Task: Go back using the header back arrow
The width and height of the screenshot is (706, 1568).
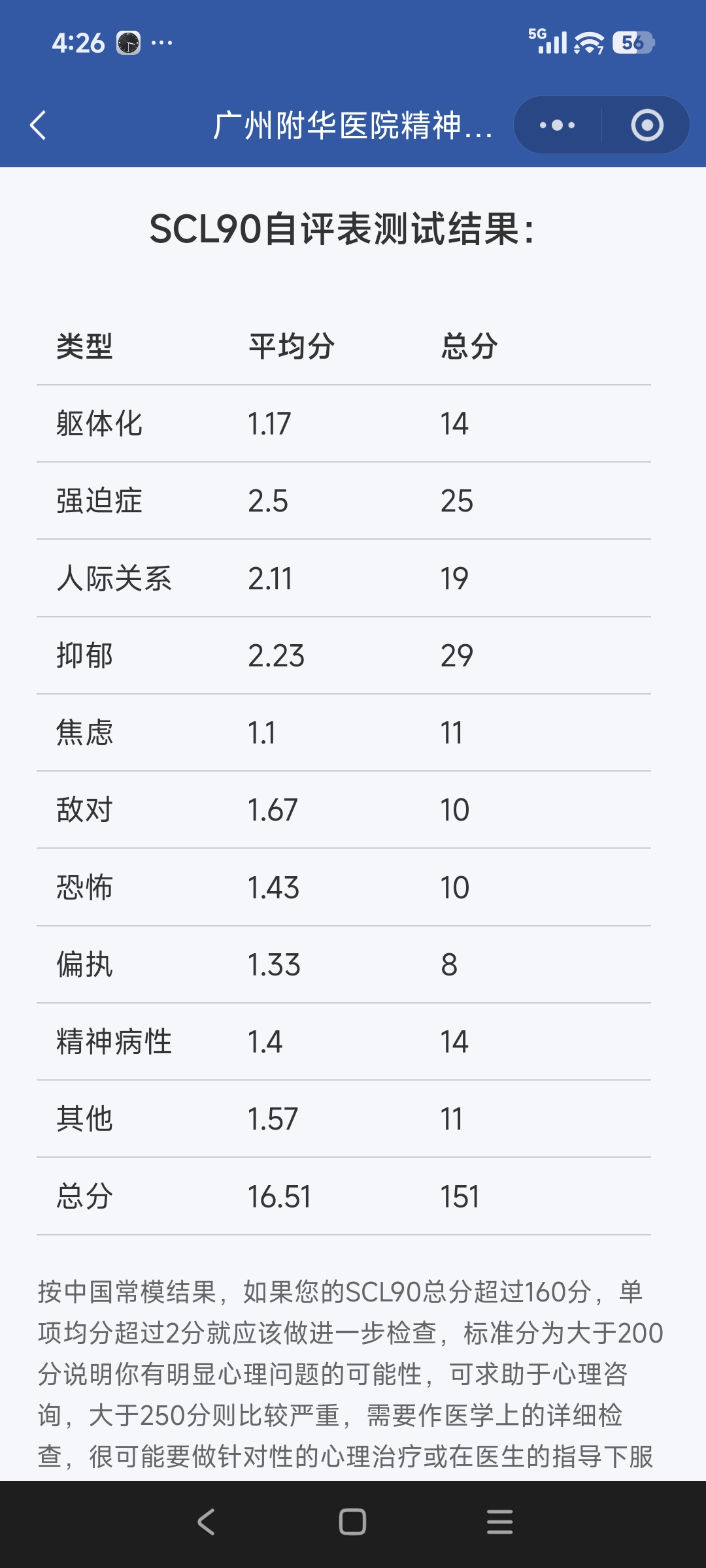Action: [x=38, y=125]
